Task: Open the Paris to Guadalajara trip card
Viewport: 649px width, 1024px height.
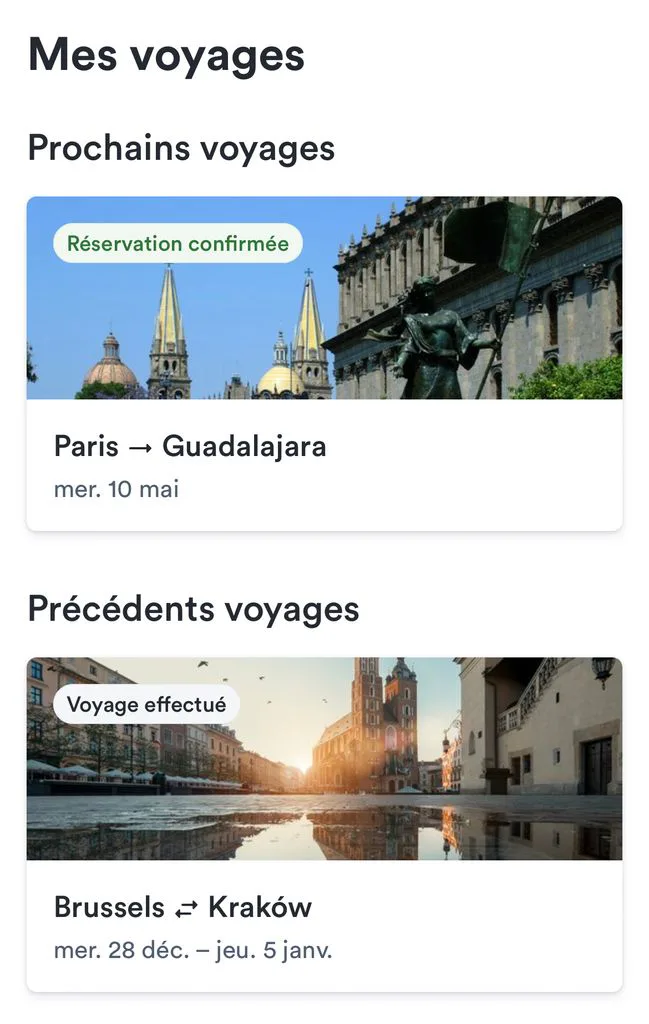Action: (324, 364)
